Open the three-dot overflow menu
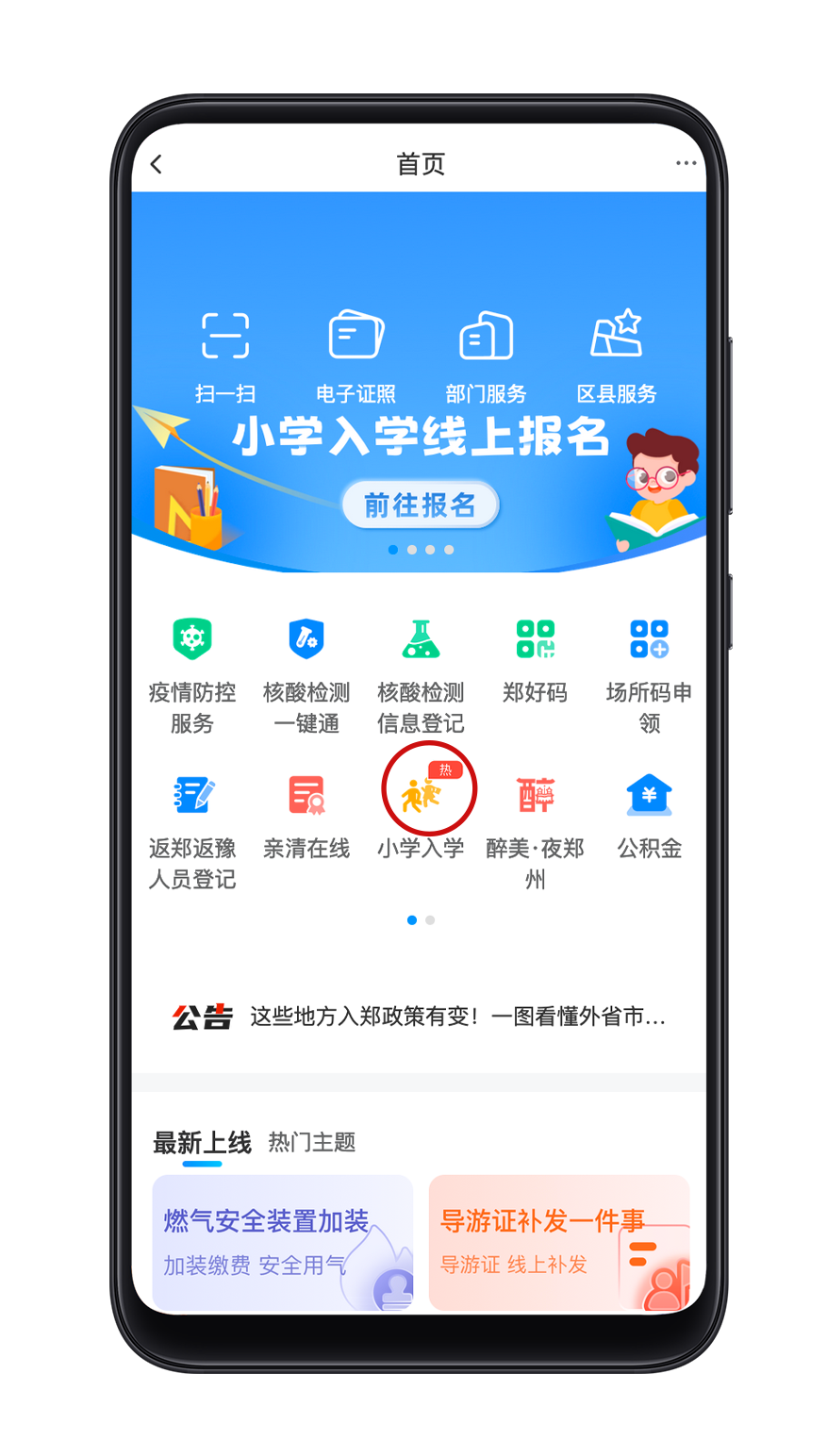Image resolution: width=827 pixels, height=1456 pixels. [x=686, y=163]
